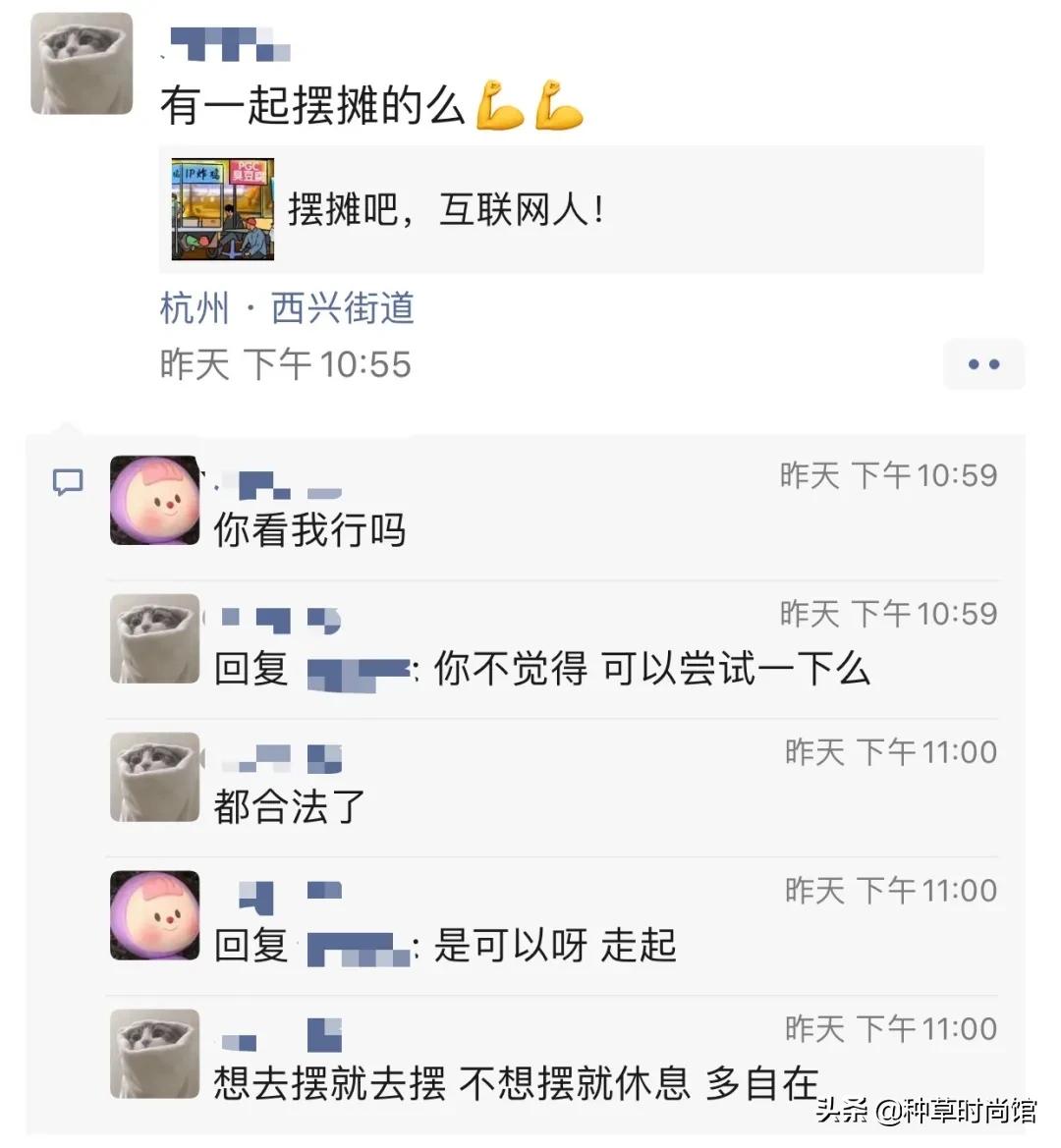The image size is (1061, 1148).
Task: Open the shared article's street stall thumbnail
Action: coord(222,209)
